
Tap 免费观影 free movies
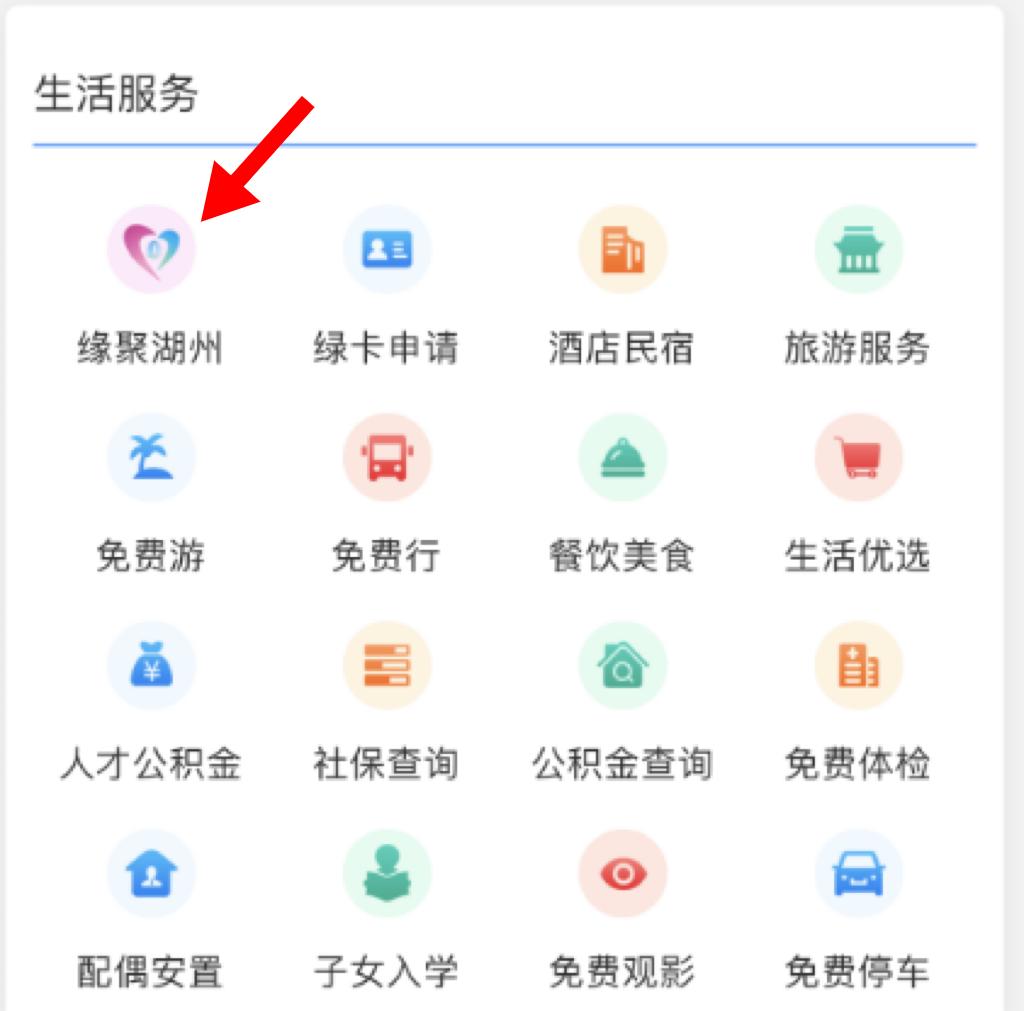(622, 874)
